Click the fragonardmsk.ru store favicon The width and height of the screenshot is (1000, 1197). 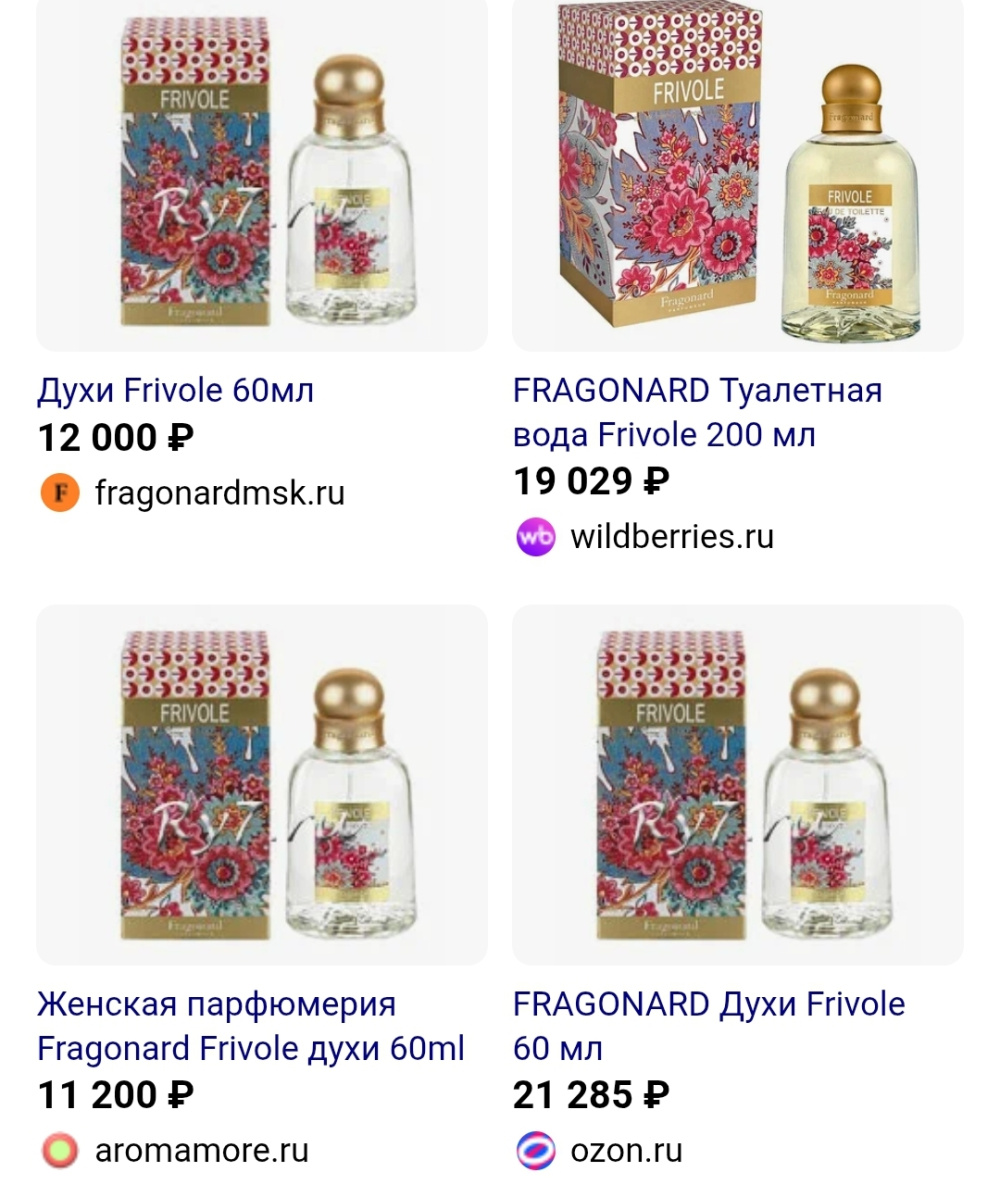tap(57, 492)
